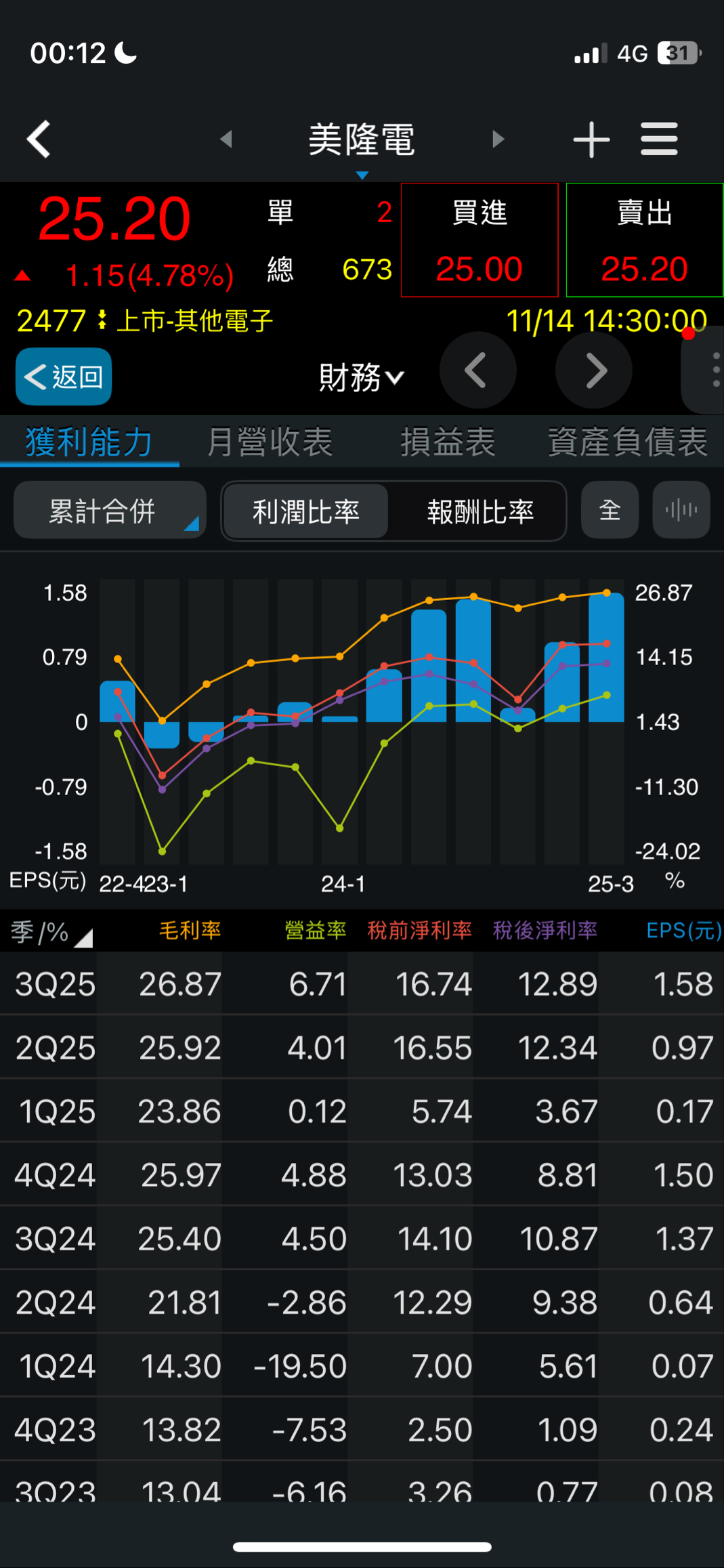Tap the left triangle beside 美隆電
This screenshot has height=1568, width=724.
226,138
